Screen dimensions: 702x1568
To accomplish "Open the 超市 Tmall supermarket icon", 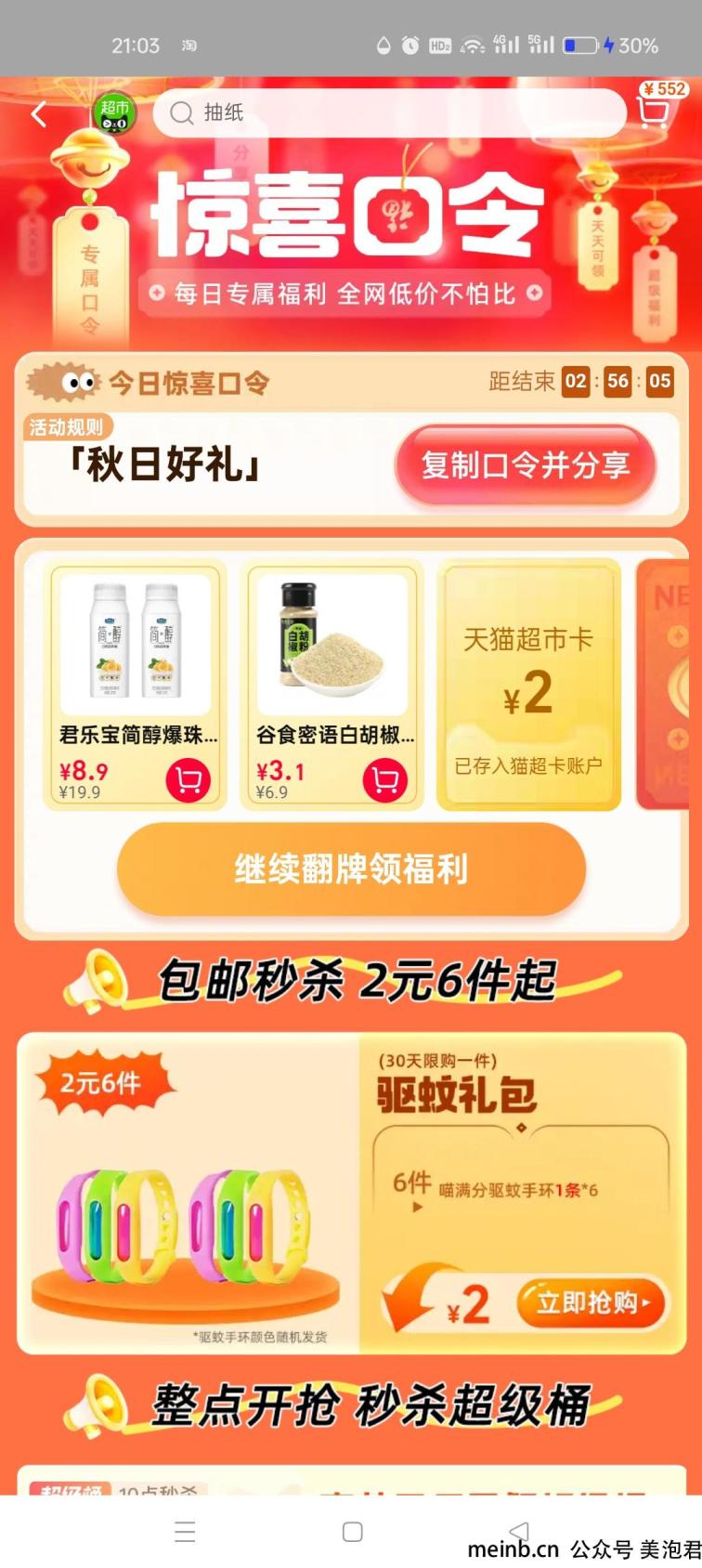I will 114,114.
